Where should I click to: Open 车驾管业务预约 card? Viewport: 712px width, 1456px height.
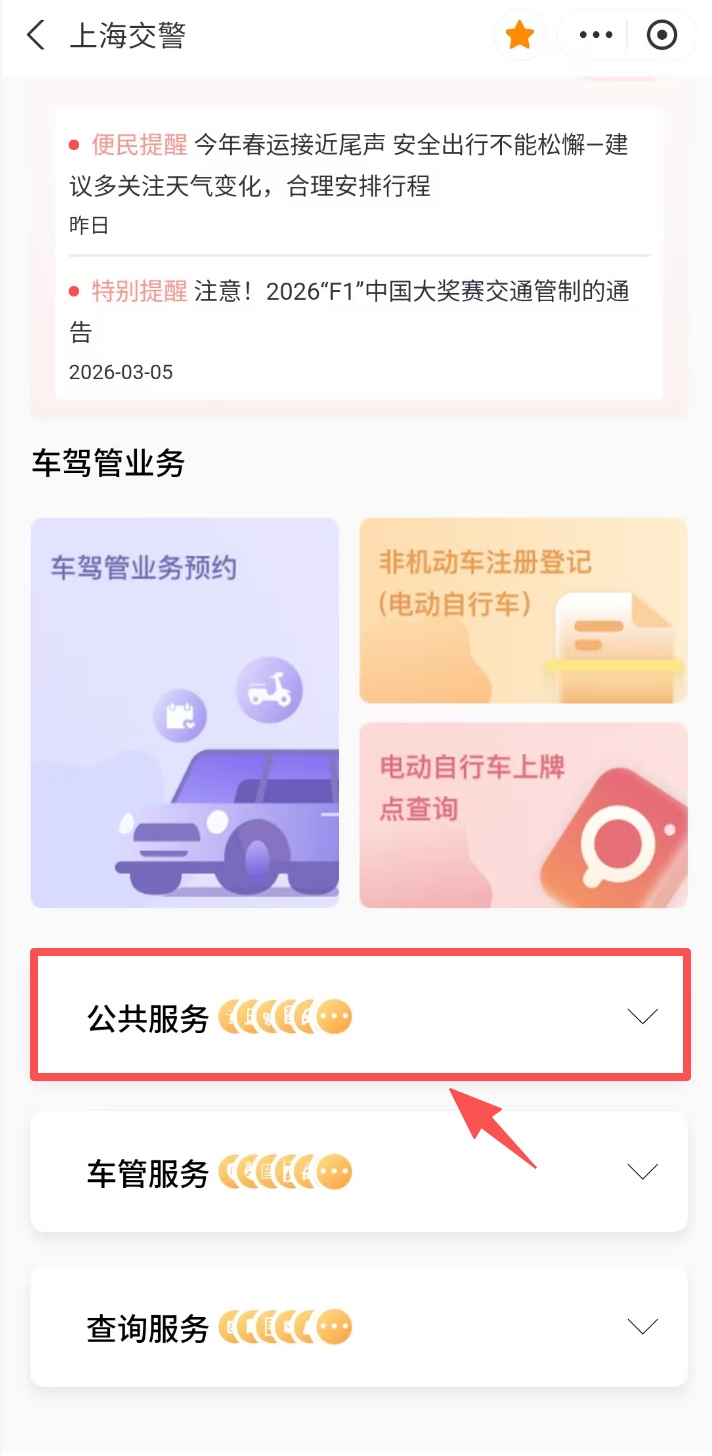point(185,712)
